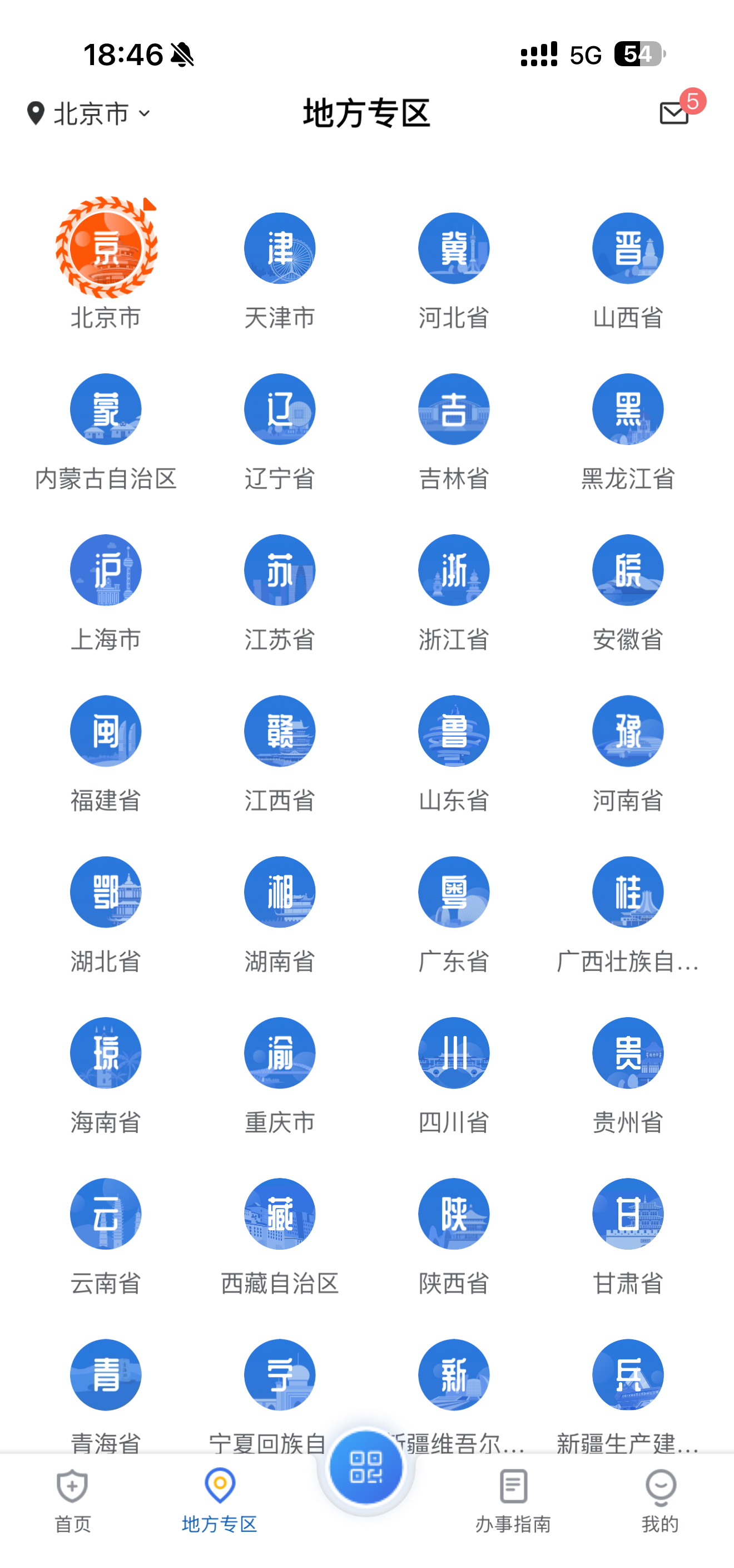734x1568 pixels.
Task: Switch to the 首页 tab
Action: click(x=72, y=1500)
